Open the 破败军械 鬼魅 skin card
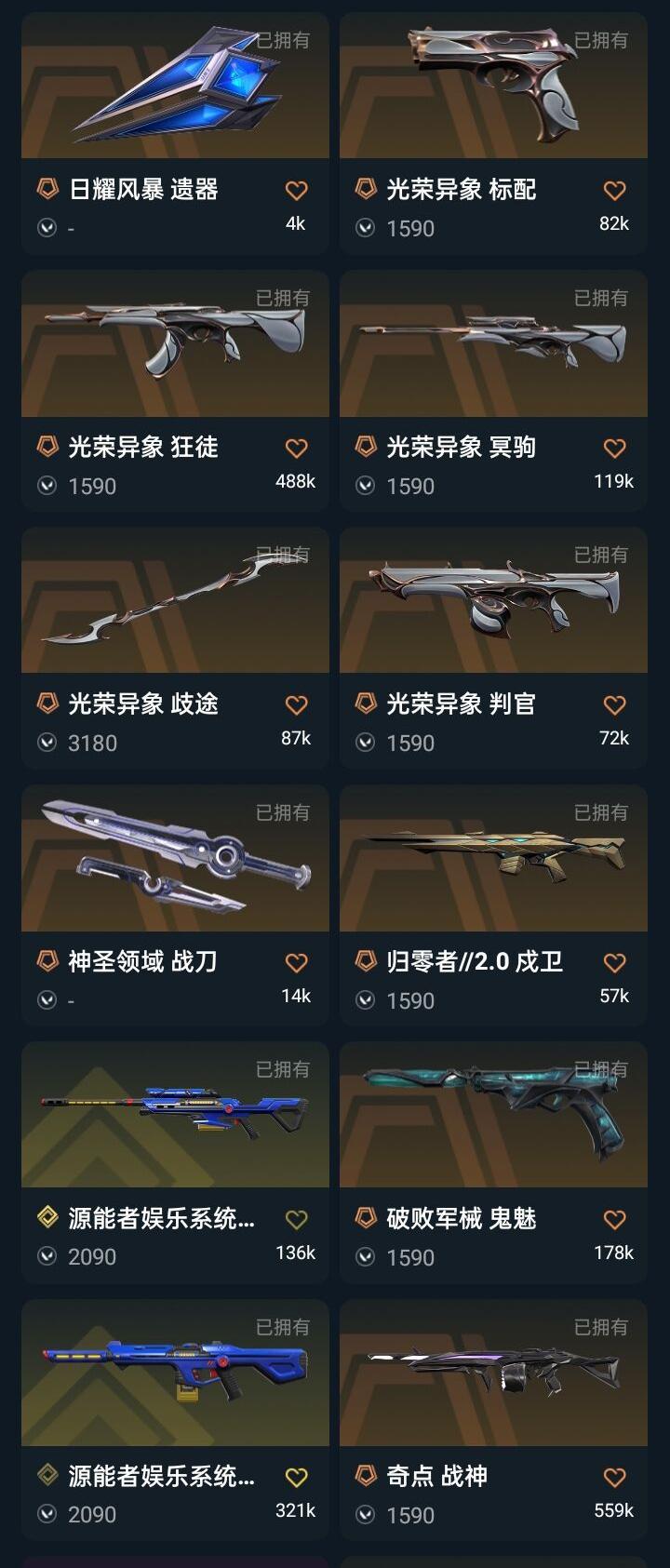670x1568 pixels. 493,1163
